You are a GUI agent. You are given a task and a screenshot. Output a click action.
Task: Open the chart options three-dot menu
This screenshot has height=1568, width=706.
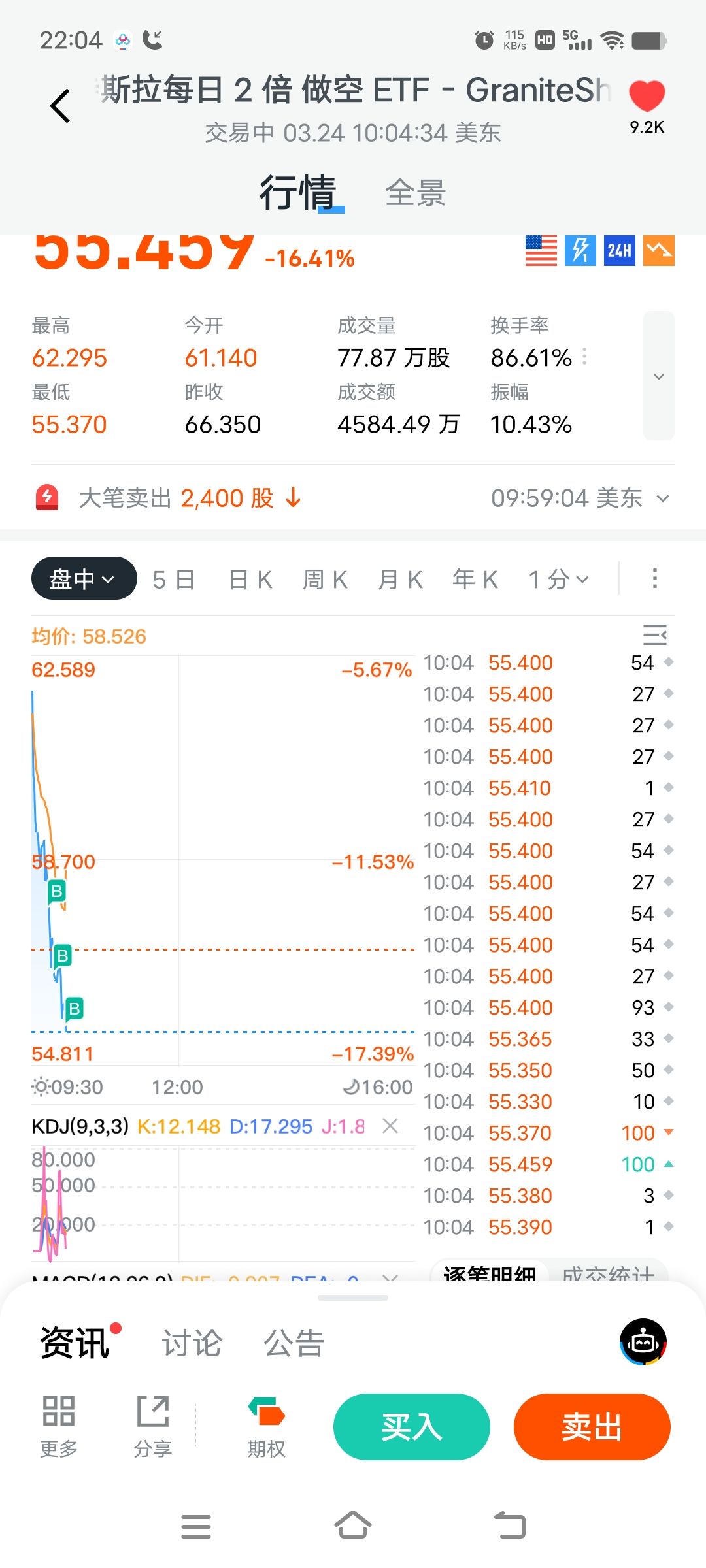point(654,579)
